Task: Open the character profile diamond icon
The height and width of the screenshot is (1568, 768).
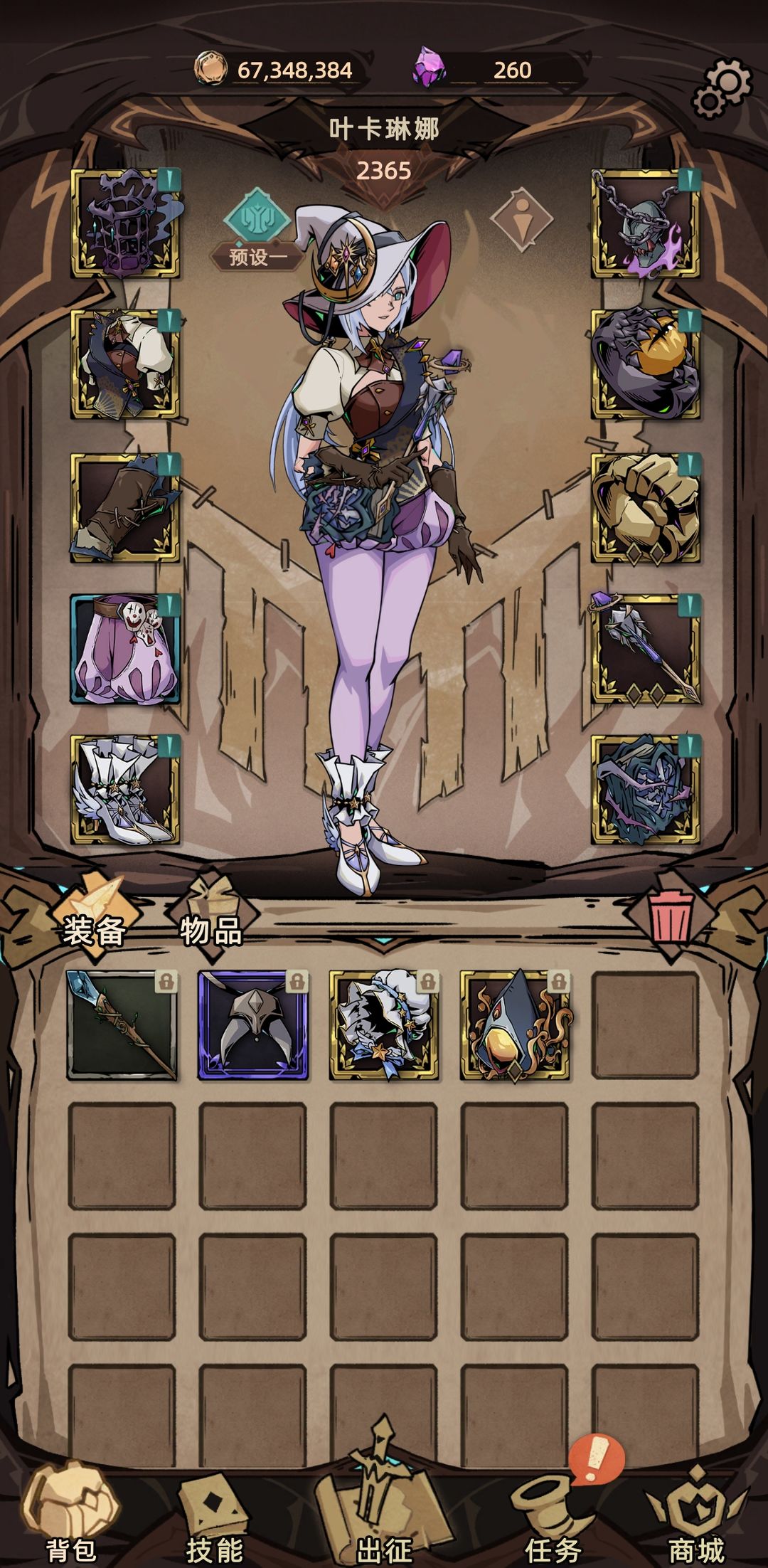Action: point(523,220)
